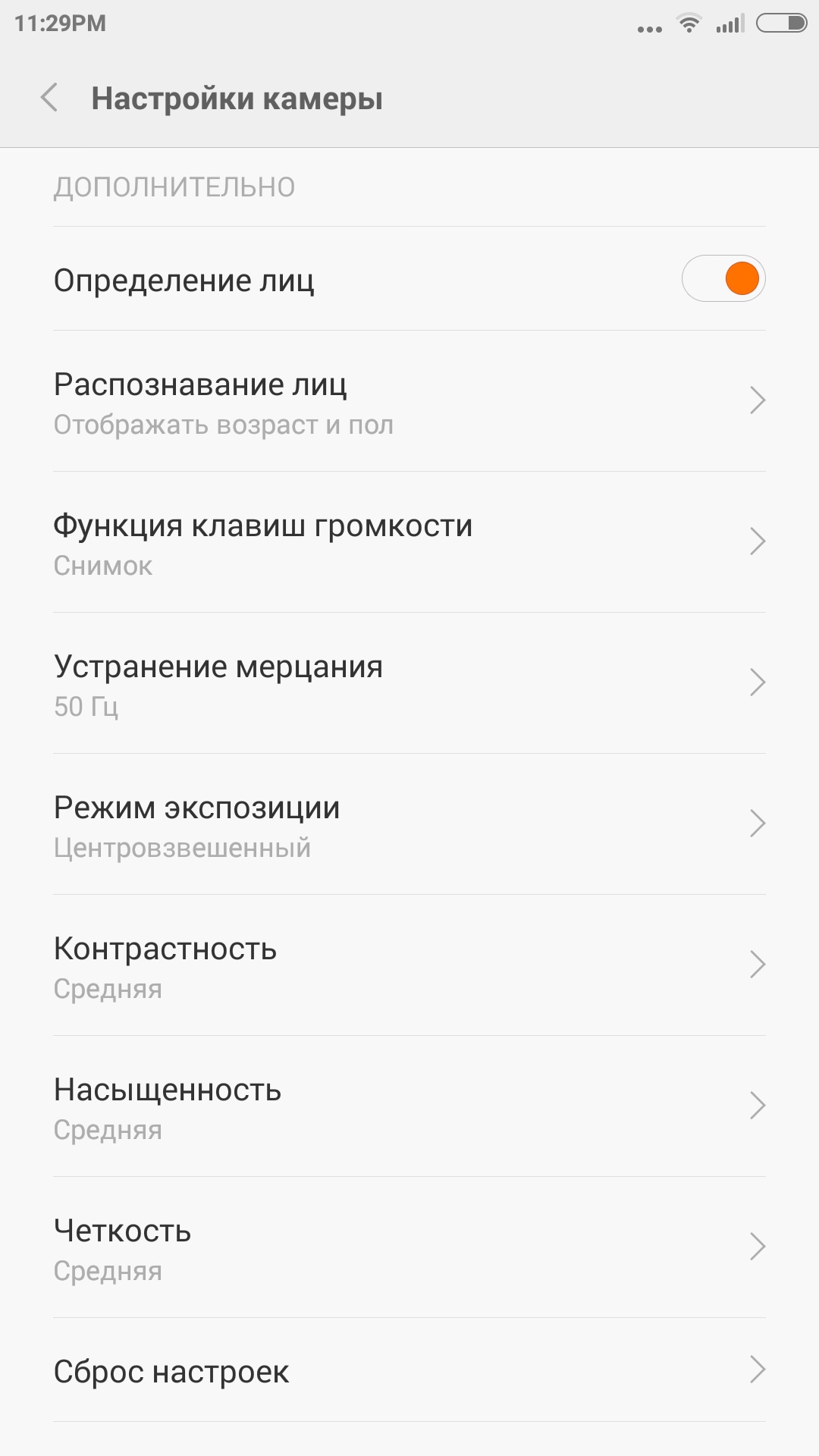This screenshot has width=819, height=1456.
Task: Open Насыщенность setting
Action: (409, 1107)
